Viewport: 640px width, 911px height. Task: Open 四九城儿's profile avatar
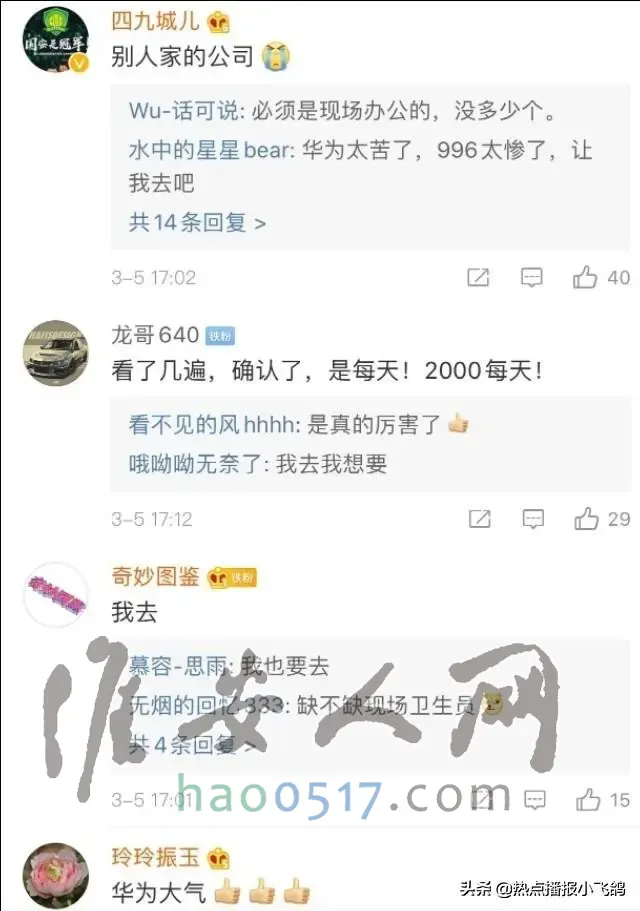tap(57, 40)
